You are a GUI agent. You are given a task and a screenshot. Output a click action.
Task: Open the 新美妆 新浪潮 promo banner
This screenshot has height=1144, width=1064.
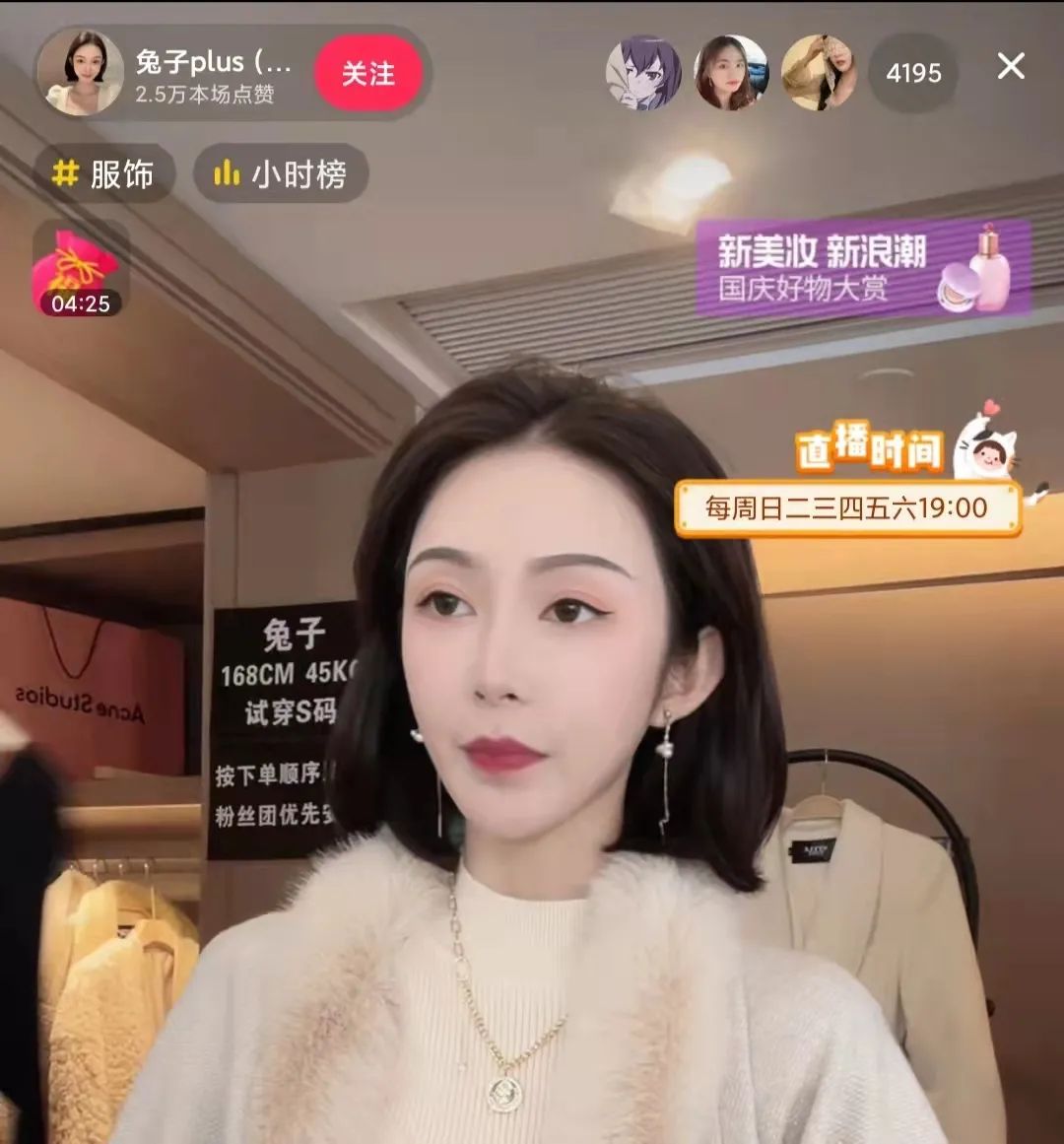[862, 268]
